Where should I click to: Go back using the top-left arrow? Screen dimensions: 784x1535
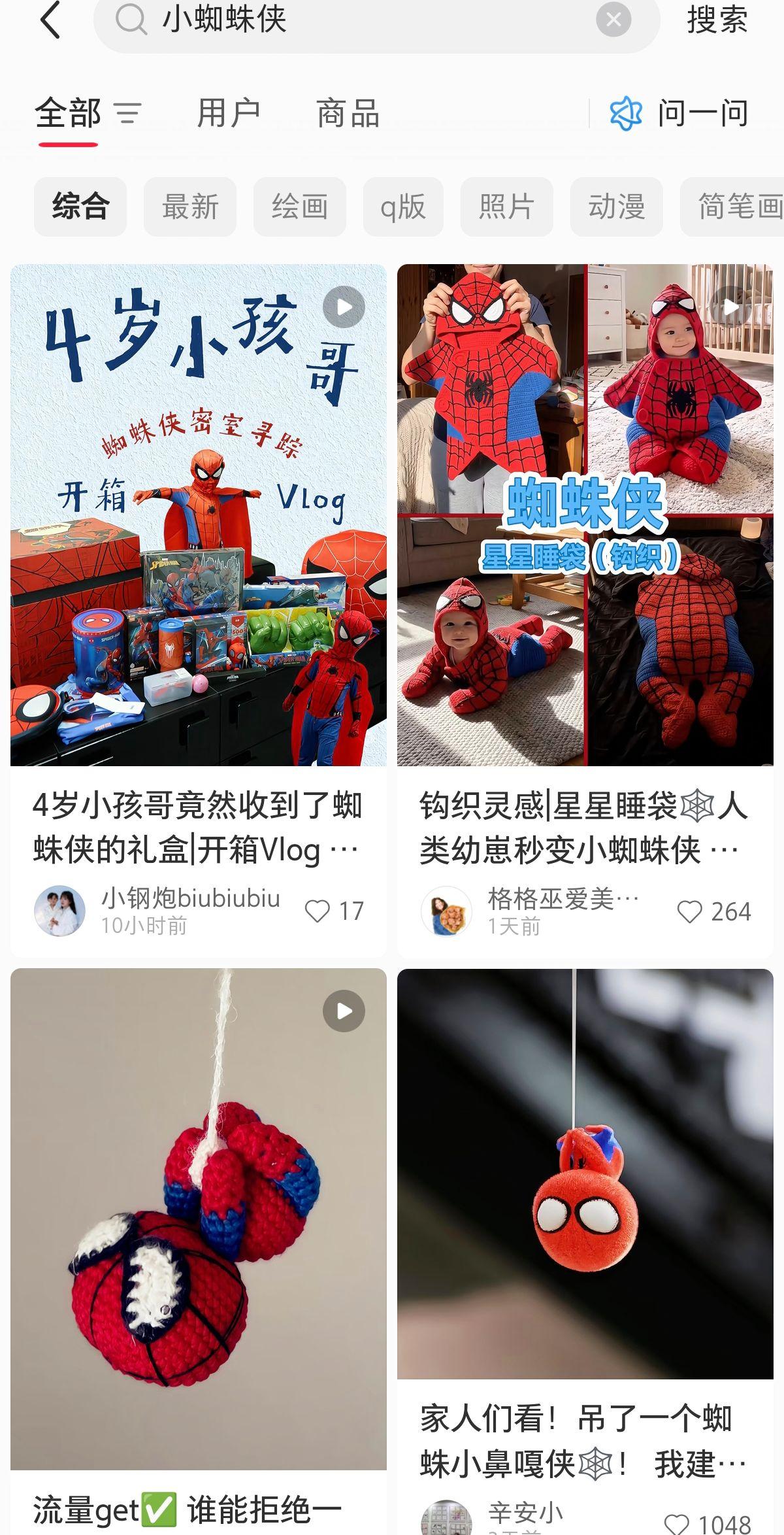pos(51,20)
